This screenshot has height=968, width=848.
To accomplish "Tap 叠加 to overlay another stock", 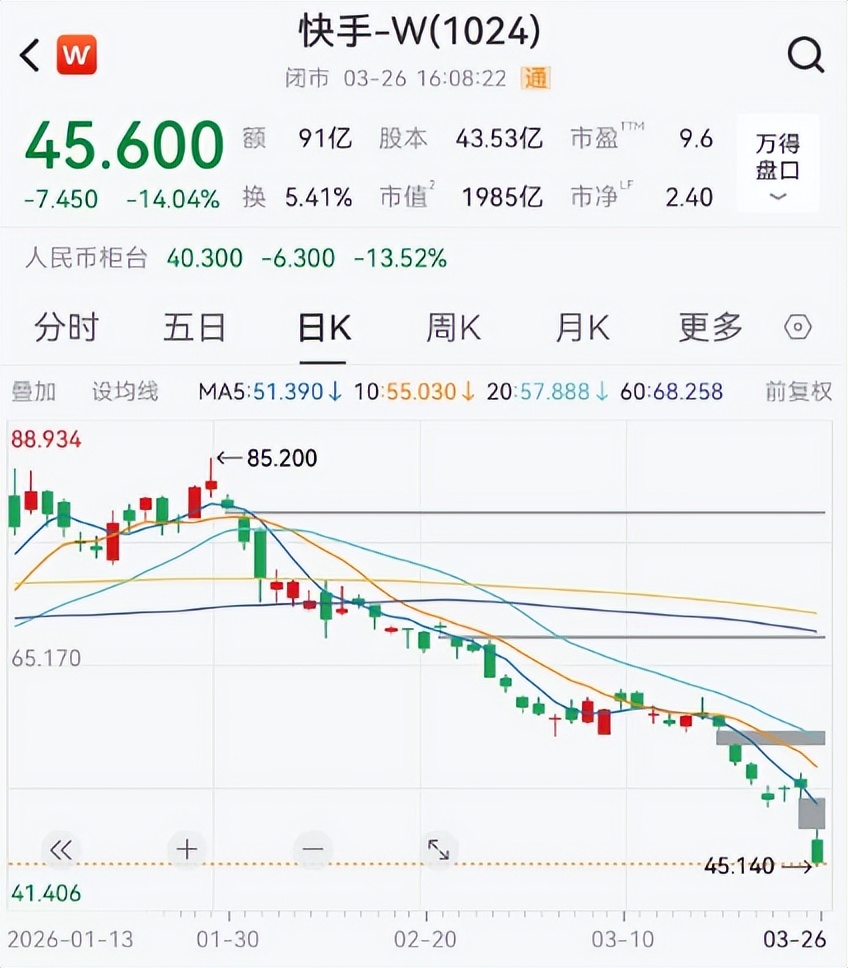I will 33,391.
